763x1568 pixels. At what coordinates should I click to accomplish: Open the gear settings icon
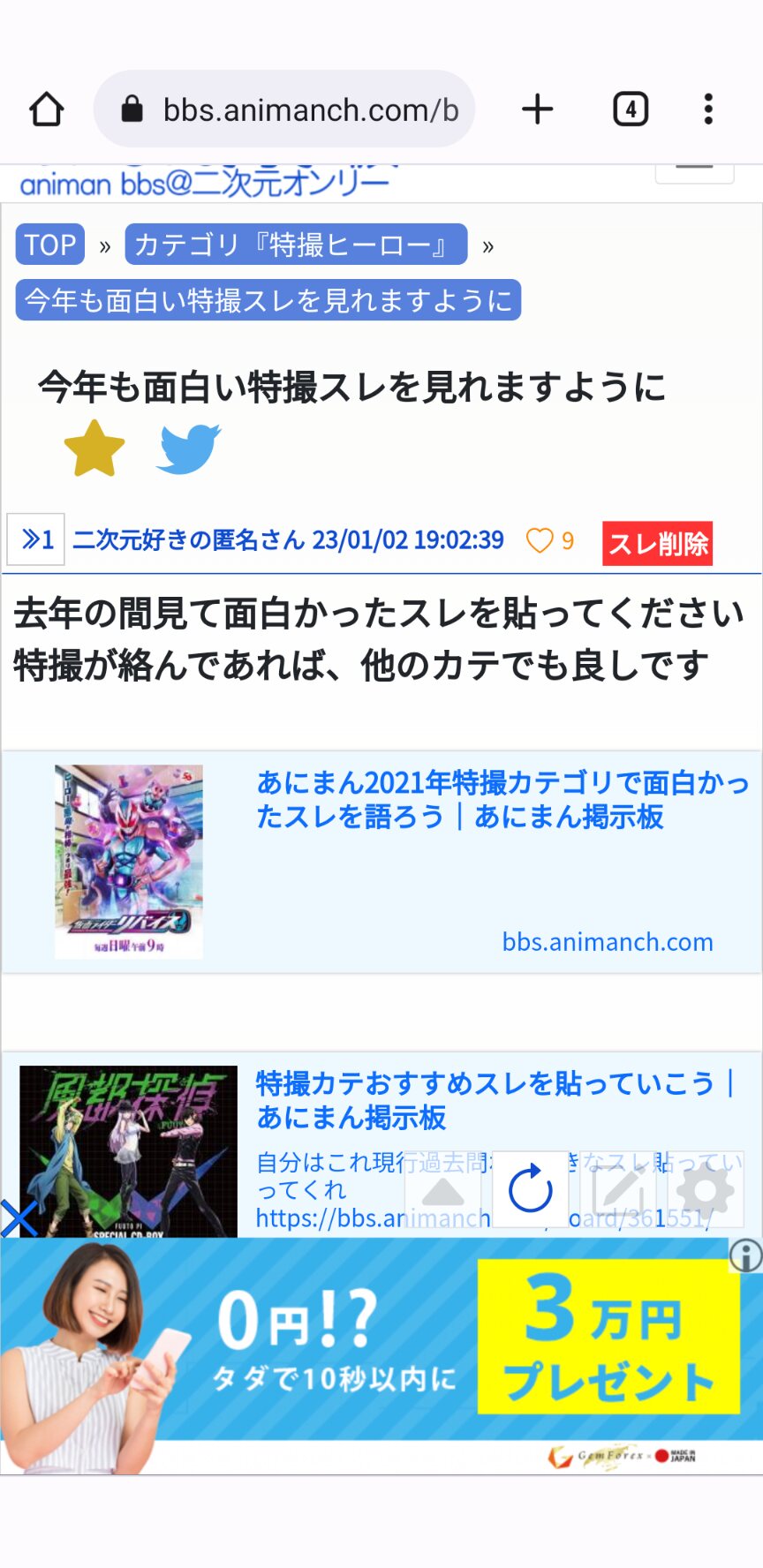tap(706, 1189)
